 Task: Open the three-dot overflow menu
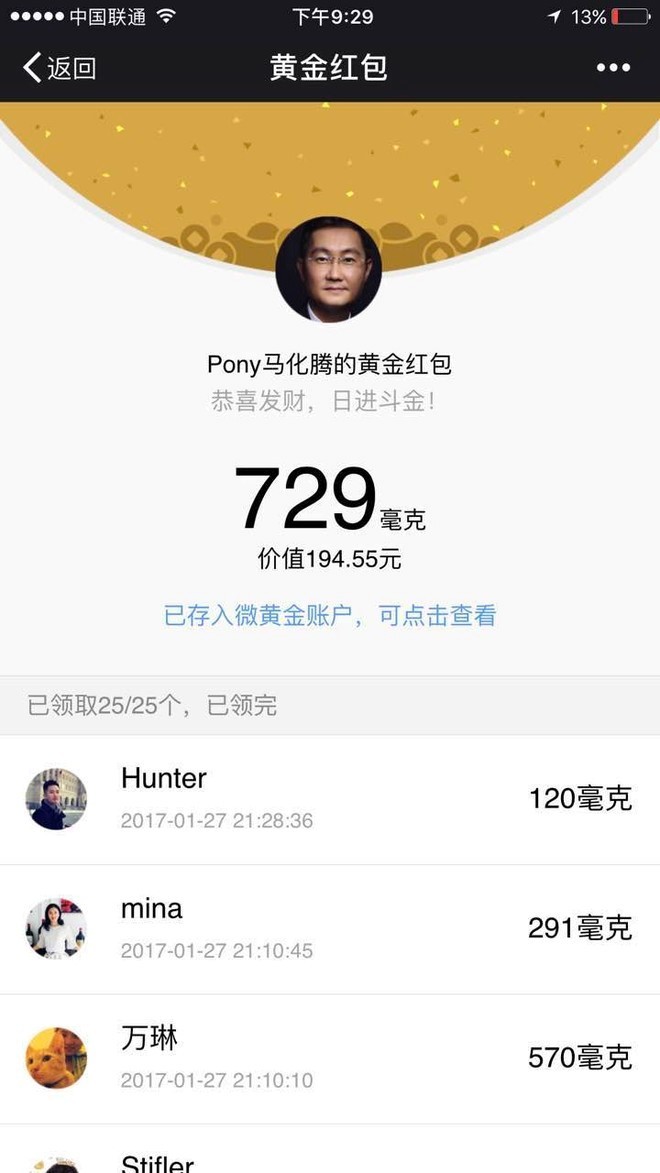click(613, 68)
